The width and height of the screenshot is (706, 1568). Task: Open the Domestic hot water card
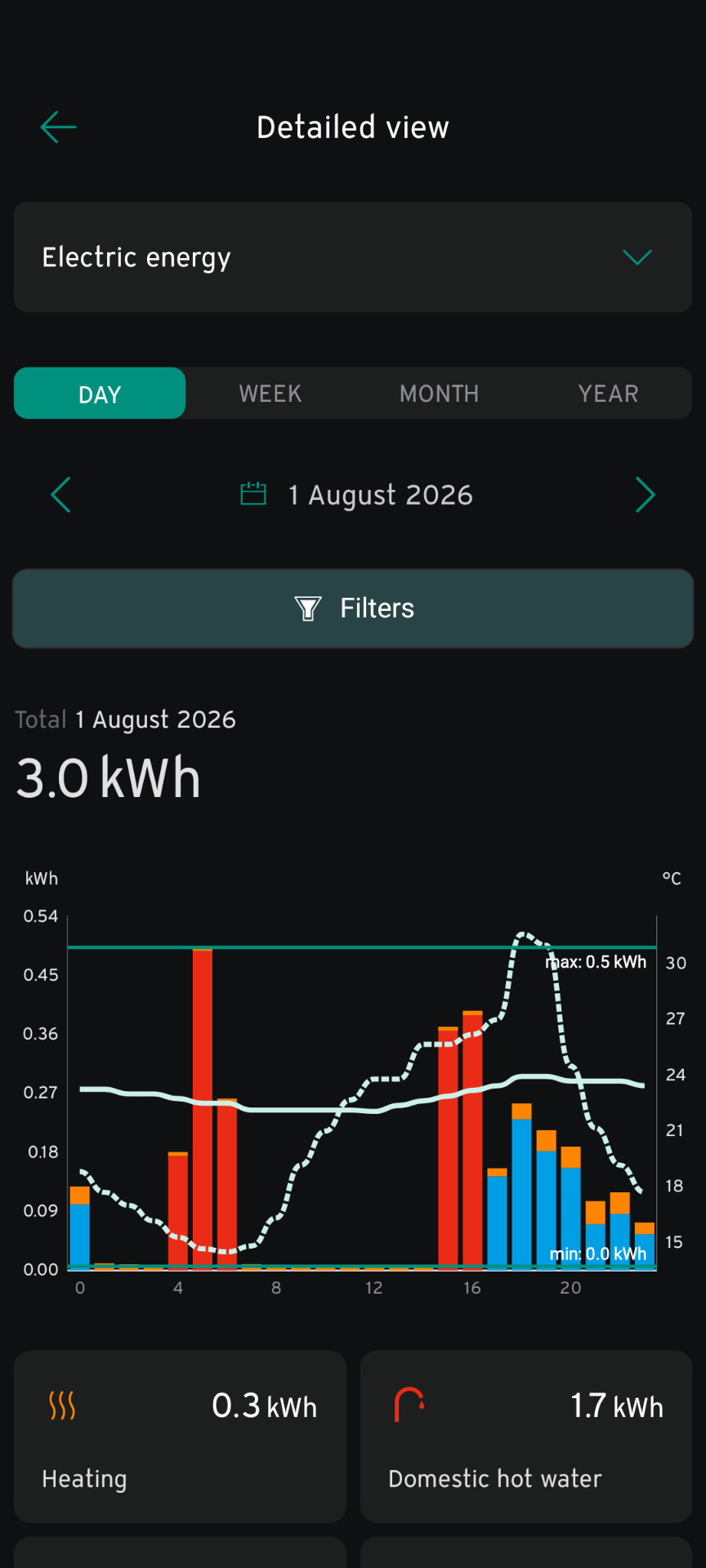(526, 1437)
